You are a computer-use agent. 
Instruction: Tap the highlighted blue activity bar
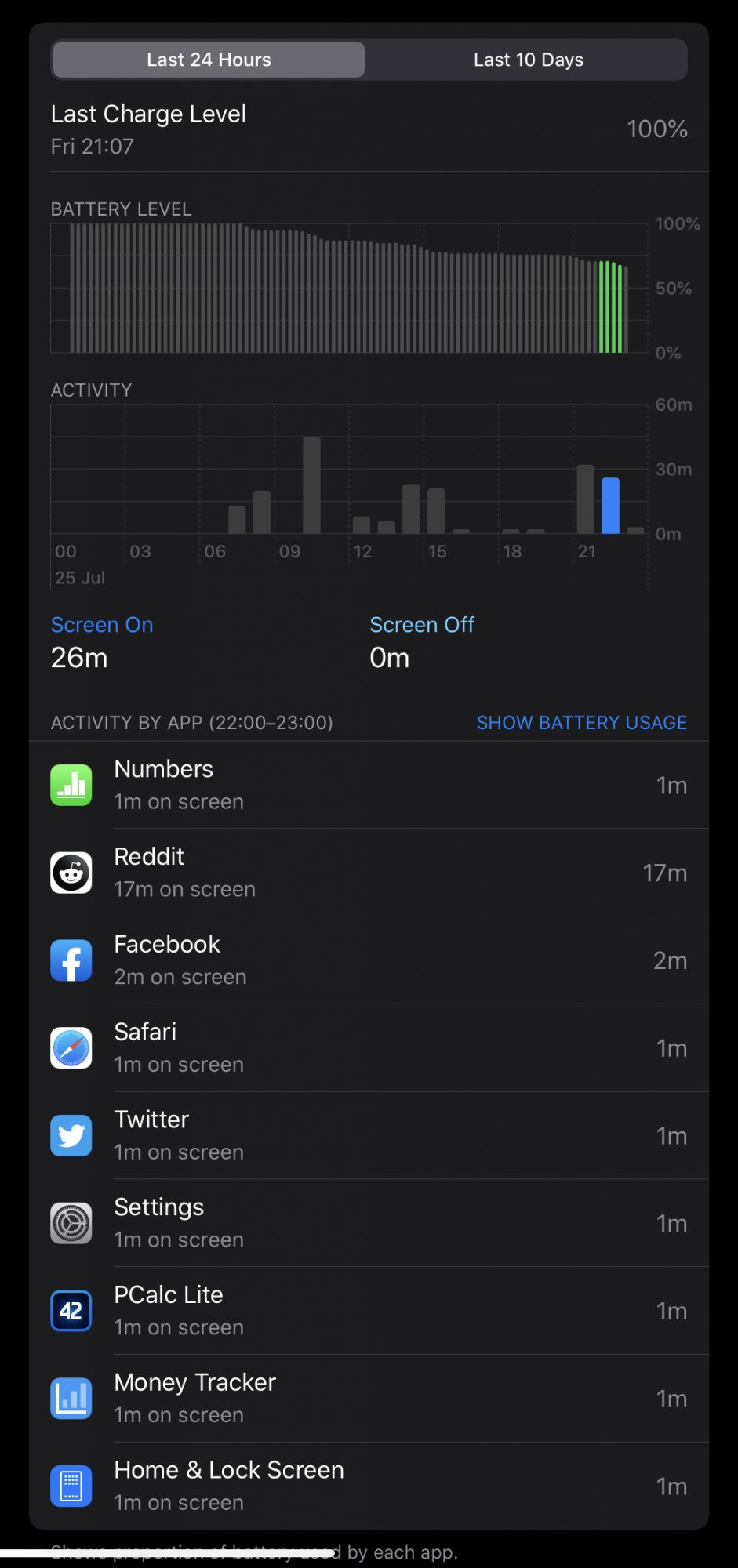coord(610,506)
